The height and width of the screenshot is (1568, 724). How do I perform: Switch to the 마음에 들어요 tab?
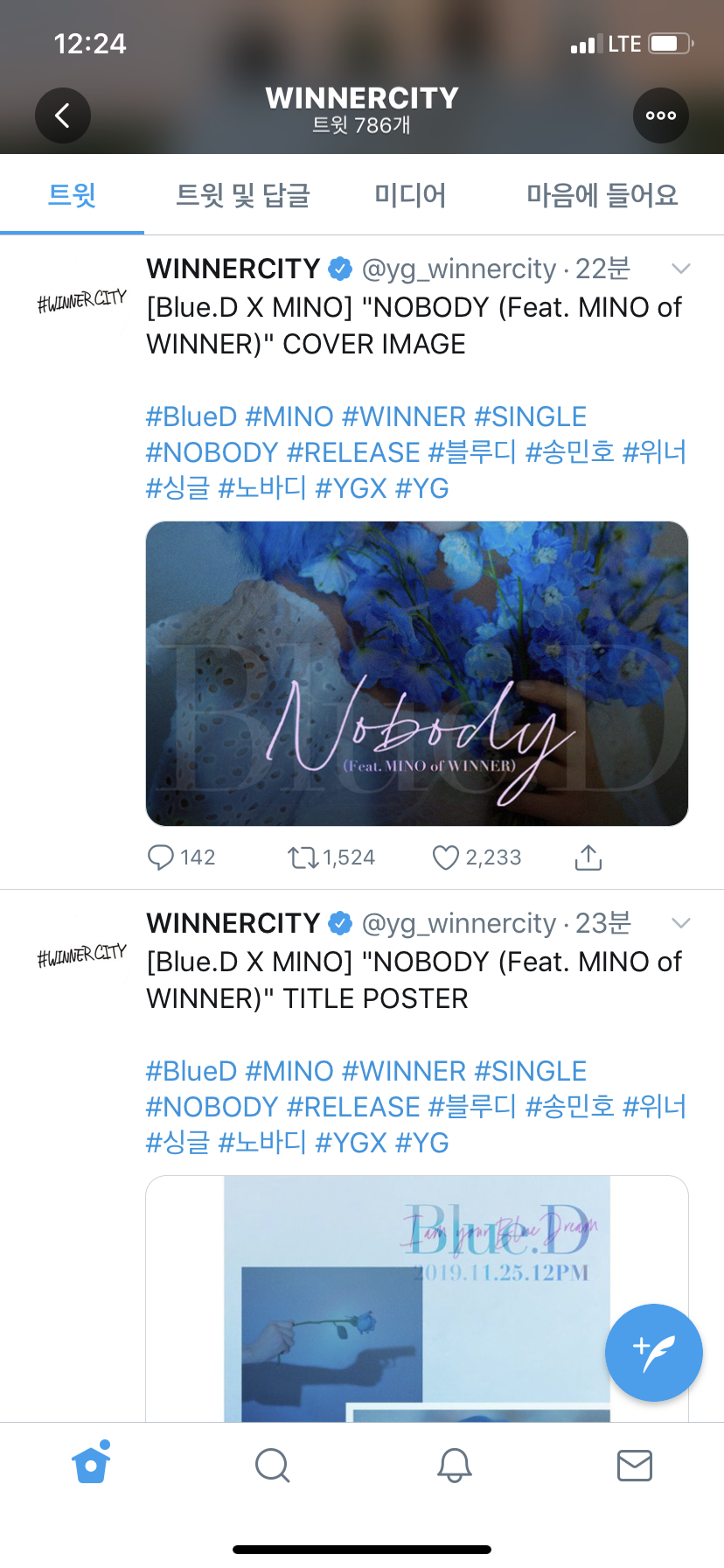coord(602,195)
